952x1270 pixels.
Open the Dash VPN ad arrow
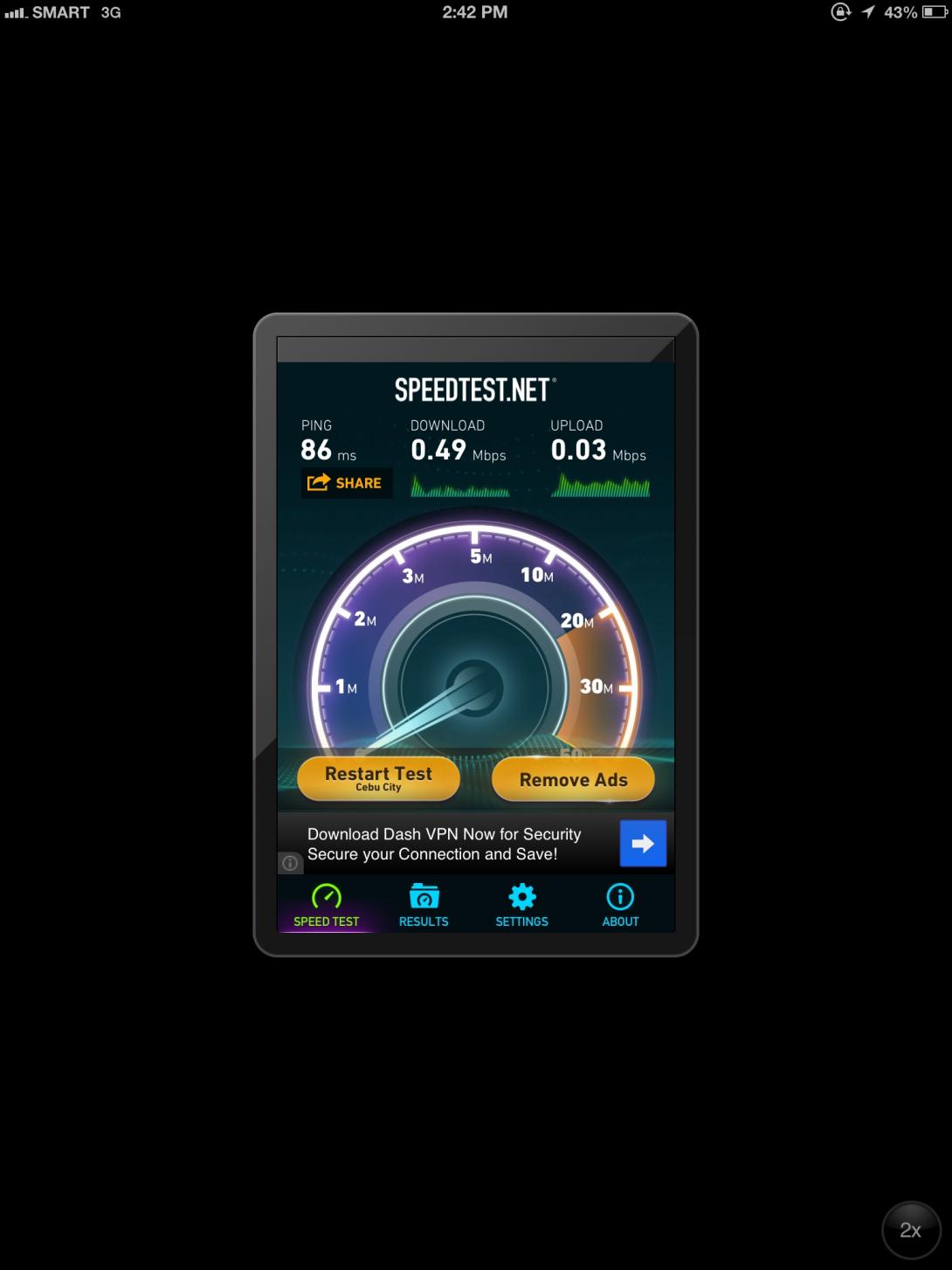coord(643,844)
